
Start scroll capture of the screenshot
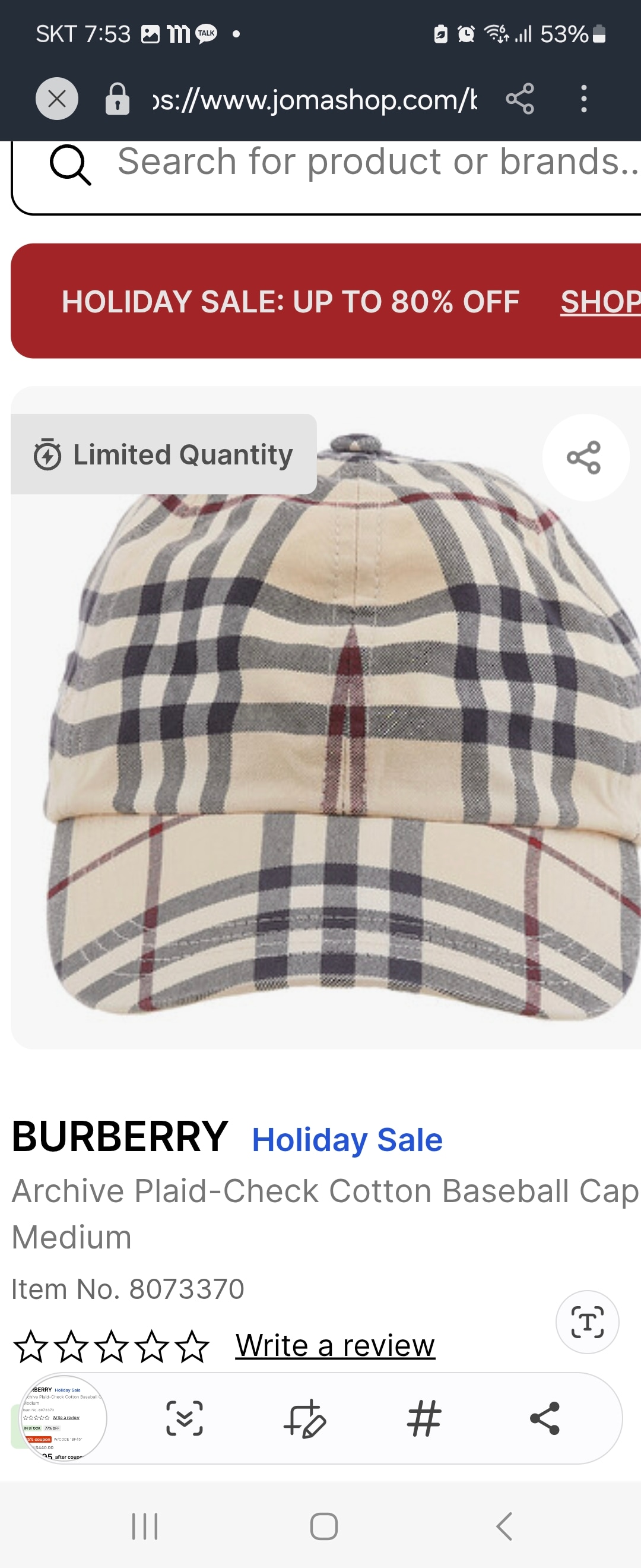184,1418
